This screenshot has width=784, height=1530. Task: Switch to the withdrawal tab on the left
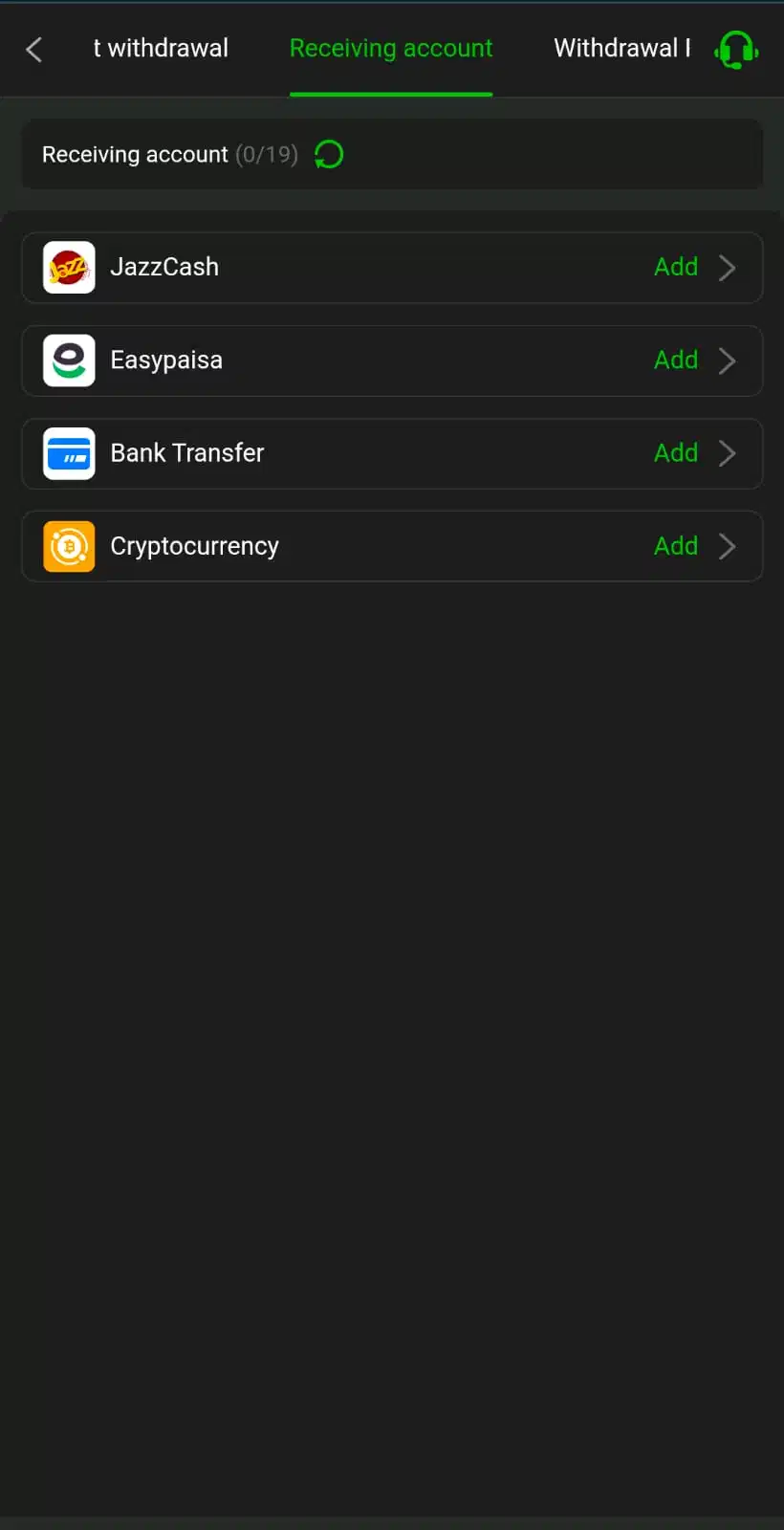[161, 49]
